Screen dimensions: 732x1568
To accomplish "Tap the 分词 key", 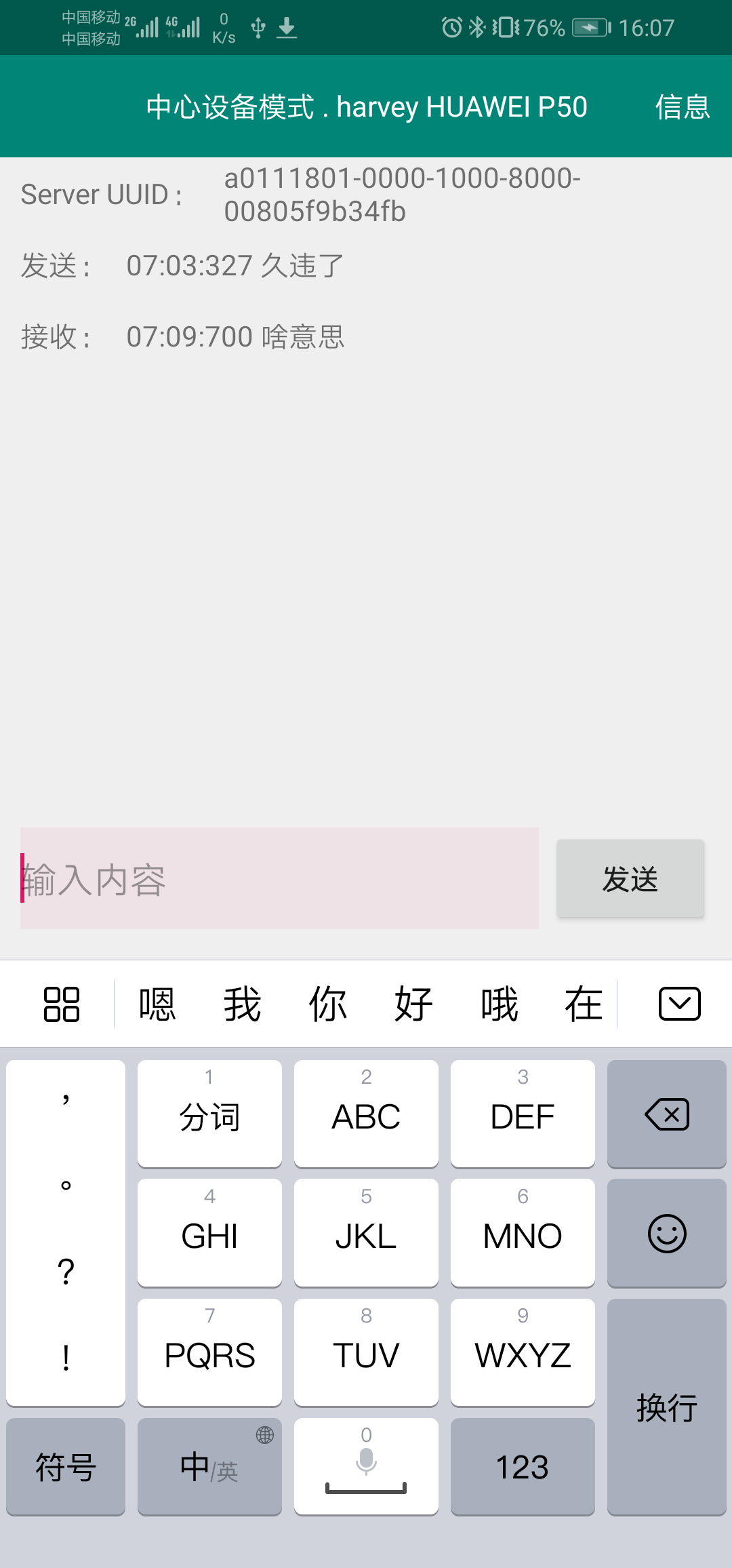I will pos(209,1114).
